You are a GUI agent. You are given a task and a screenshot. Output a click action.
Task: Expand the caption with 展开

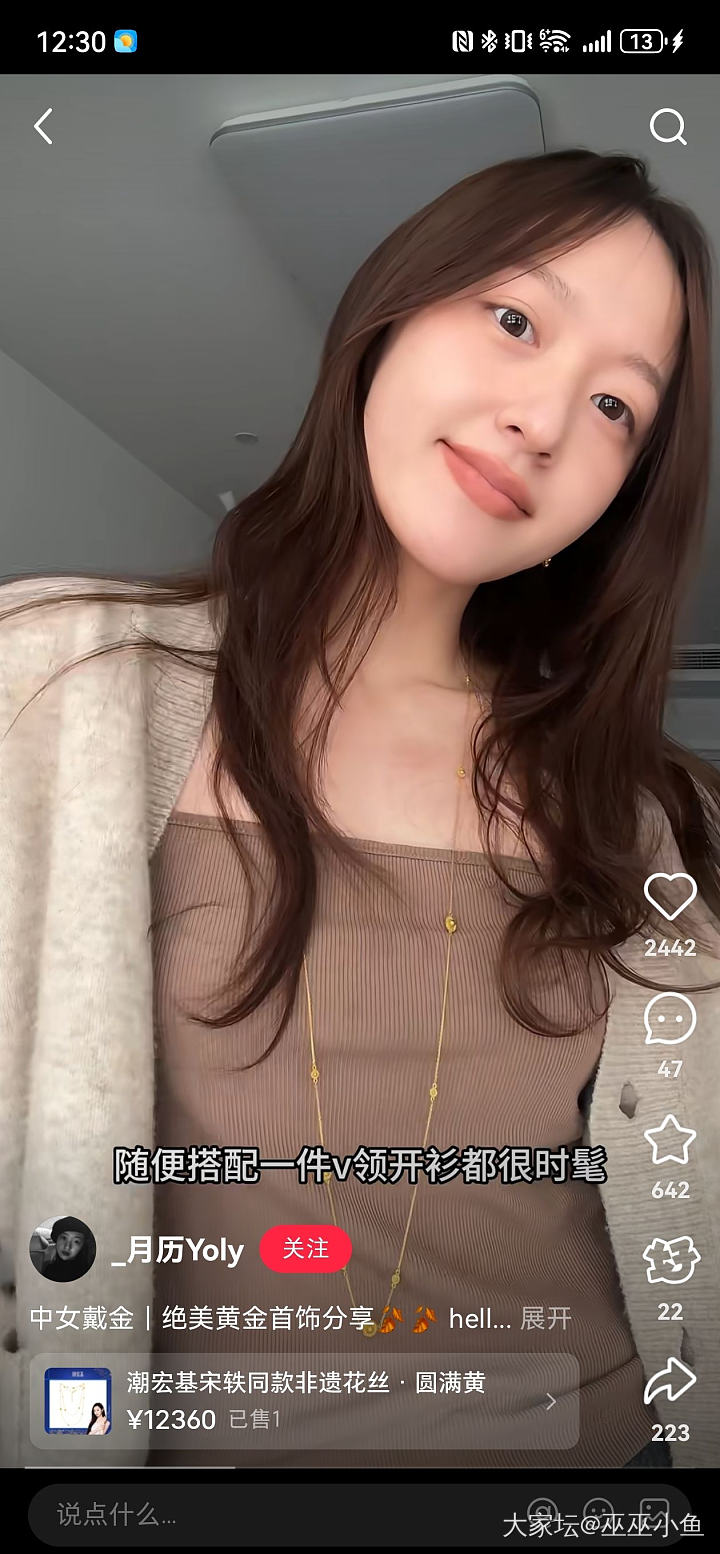coord(546,1318)
